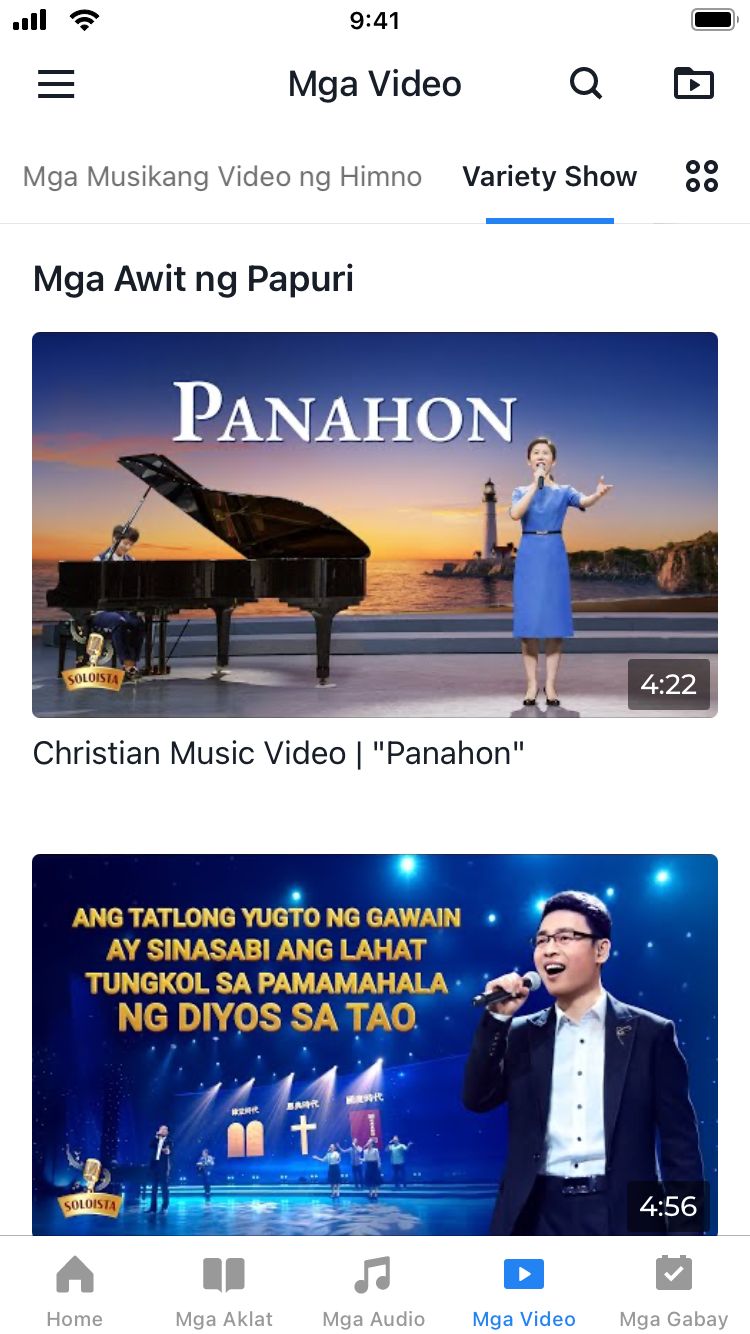Screen dimensions: 750x1334
Task: Play the "Panahon" Christian Music Video
Action: point(375,524)
